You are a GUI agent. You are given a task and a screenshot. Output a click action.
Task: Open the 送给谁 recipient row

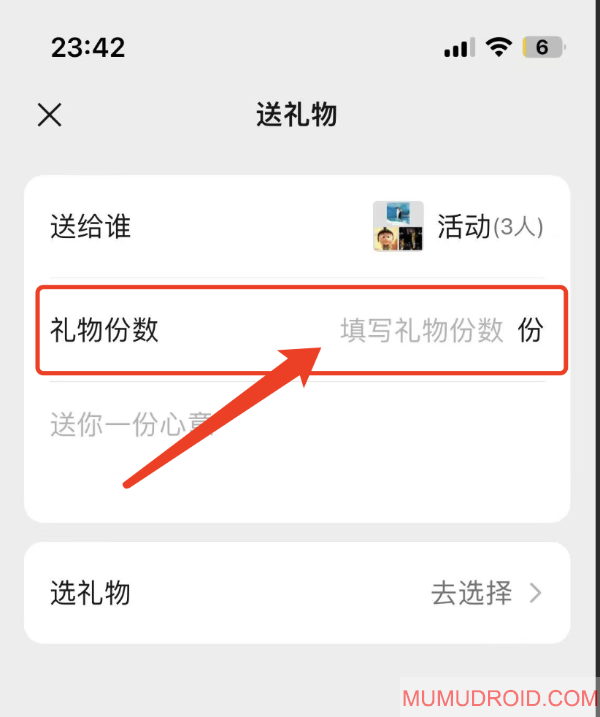[x=296, y=227]
